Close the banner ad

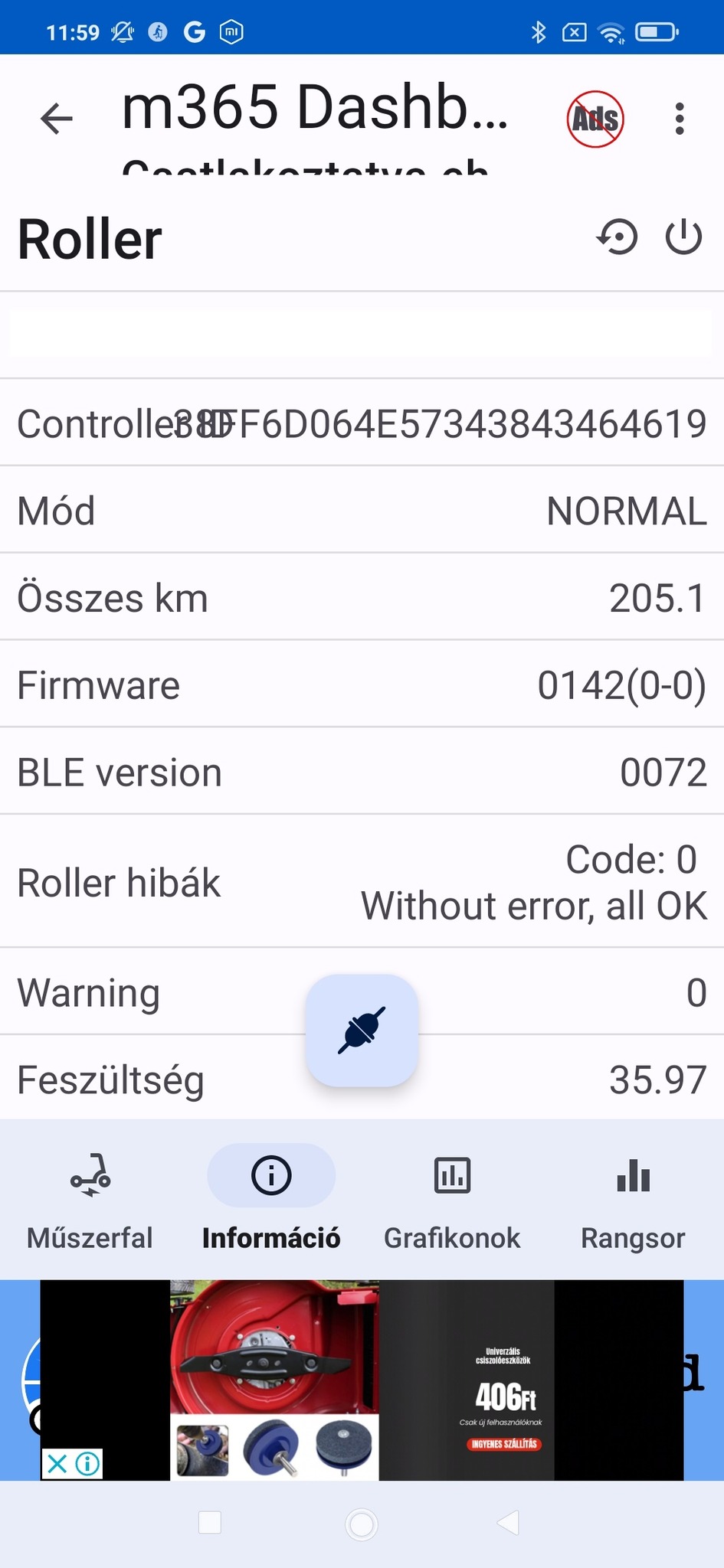click(x=57, y=1464)
